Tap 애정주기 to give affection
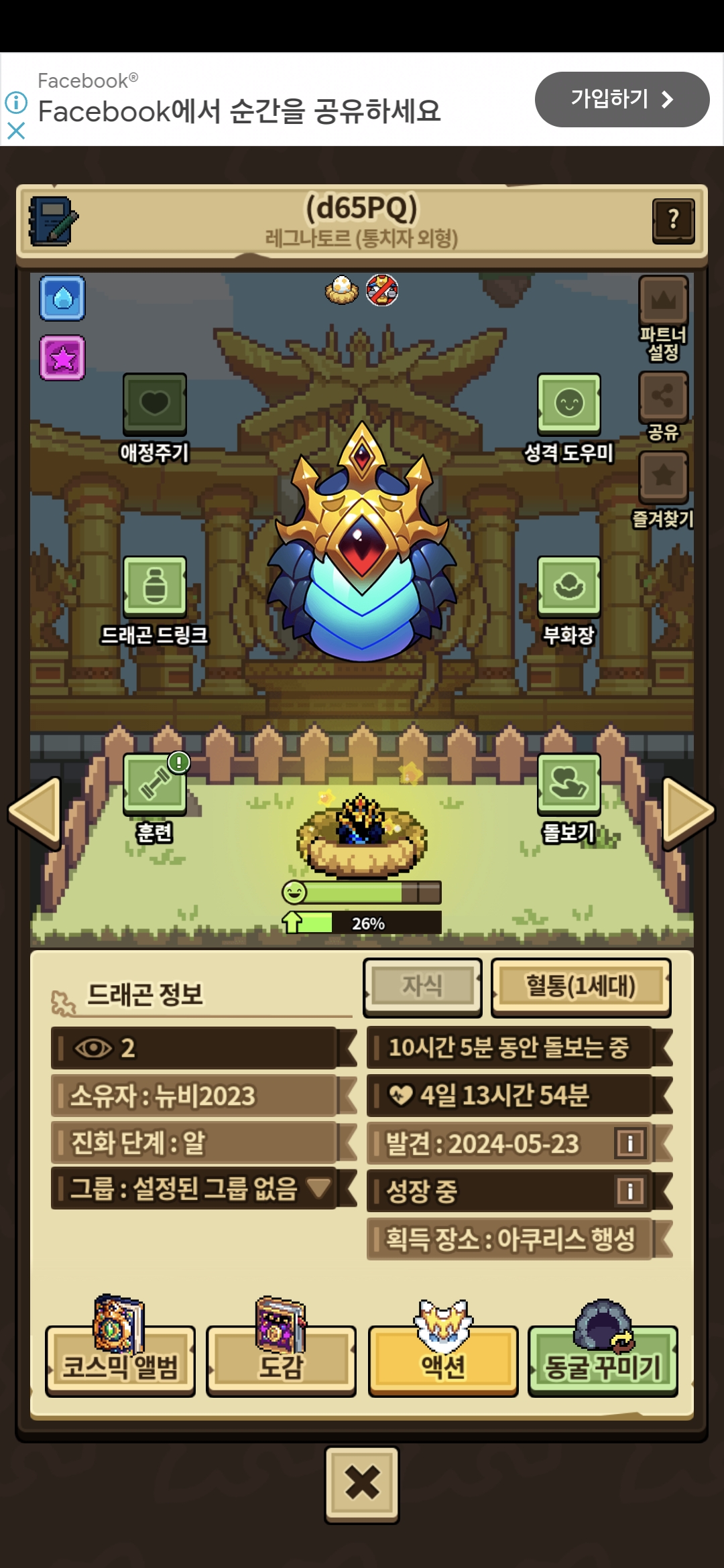The image size is (724, 1568). click(154, 405)
